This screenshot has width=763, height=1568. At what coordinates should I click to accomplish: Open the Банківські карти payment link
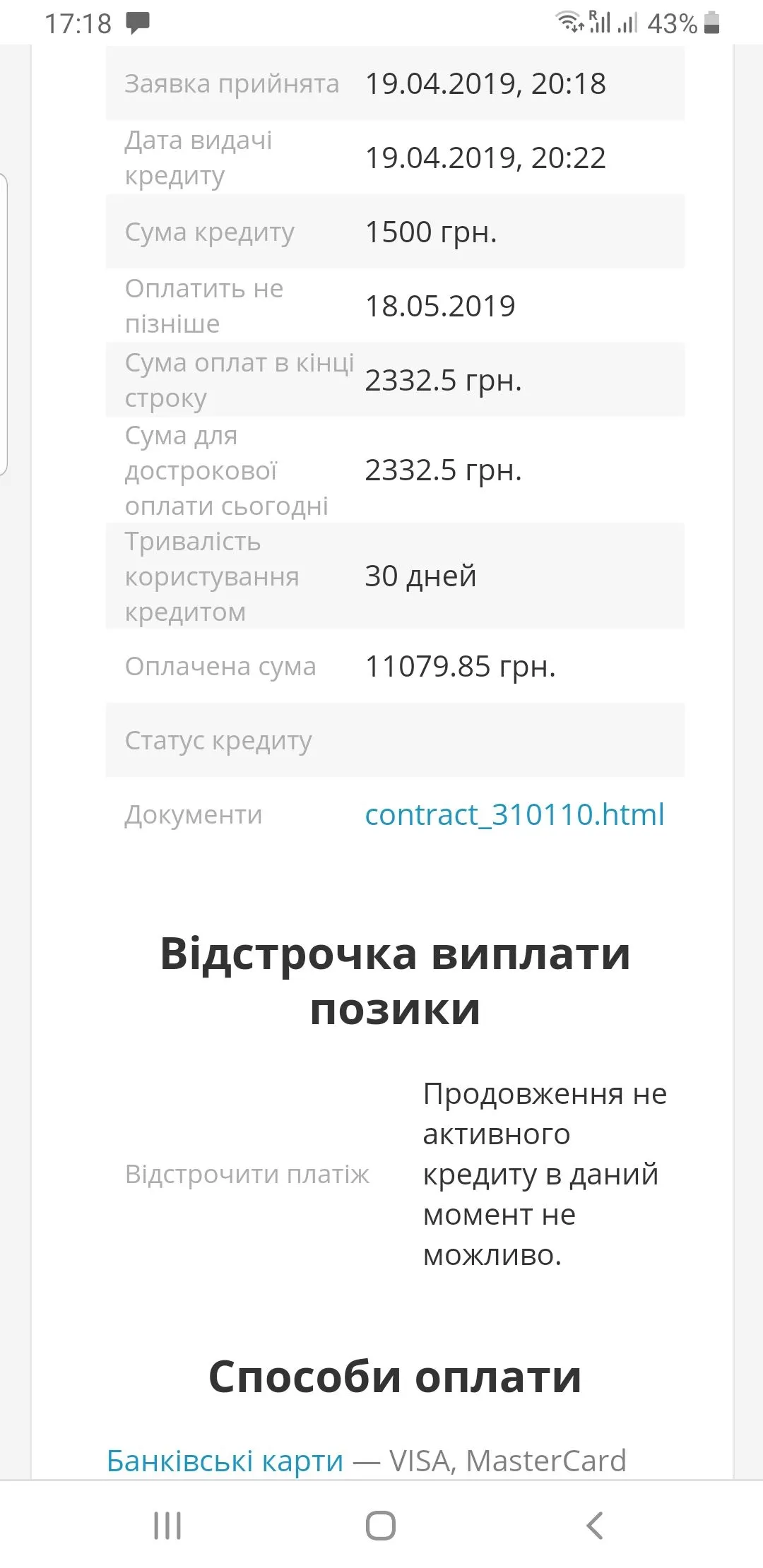(x=225, y=1460)
